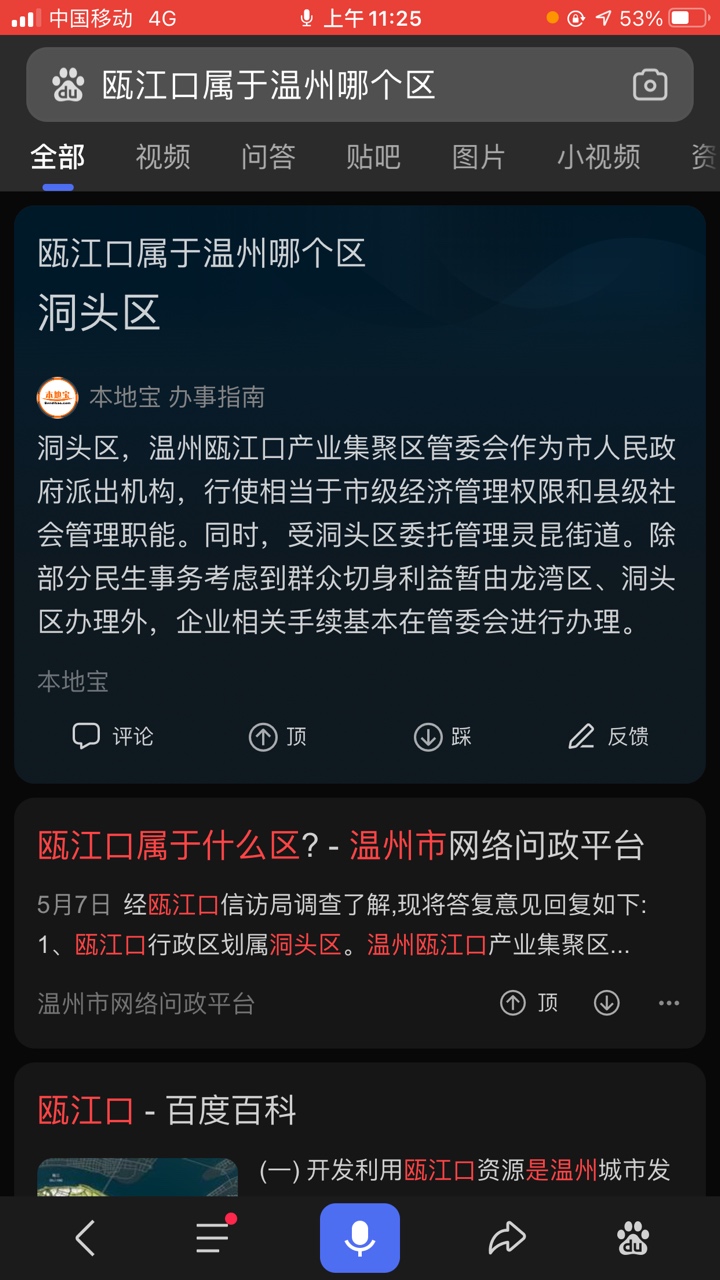
Task: Switch to the 小视频 tab
Action: click(x=598, y=157)
